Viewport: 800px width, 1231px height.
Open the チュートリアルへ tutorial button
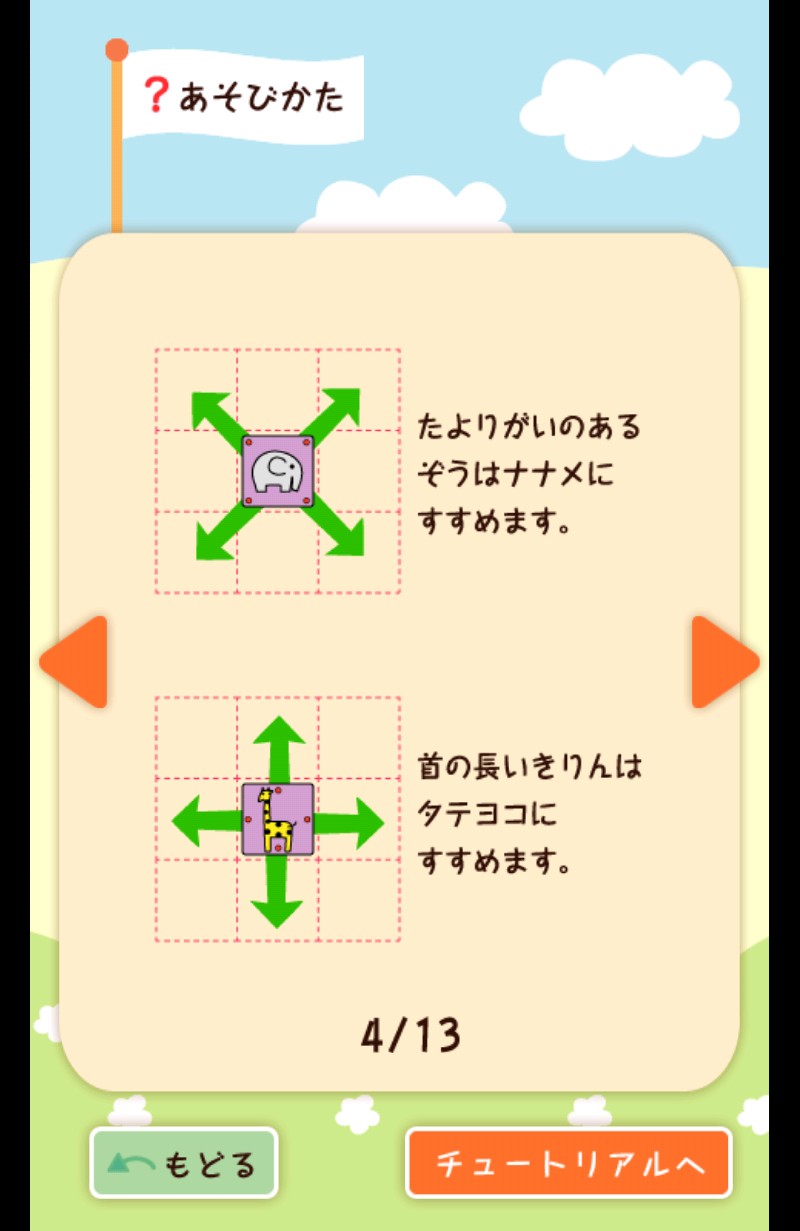pyautogui.click(x=569, y=1163)
